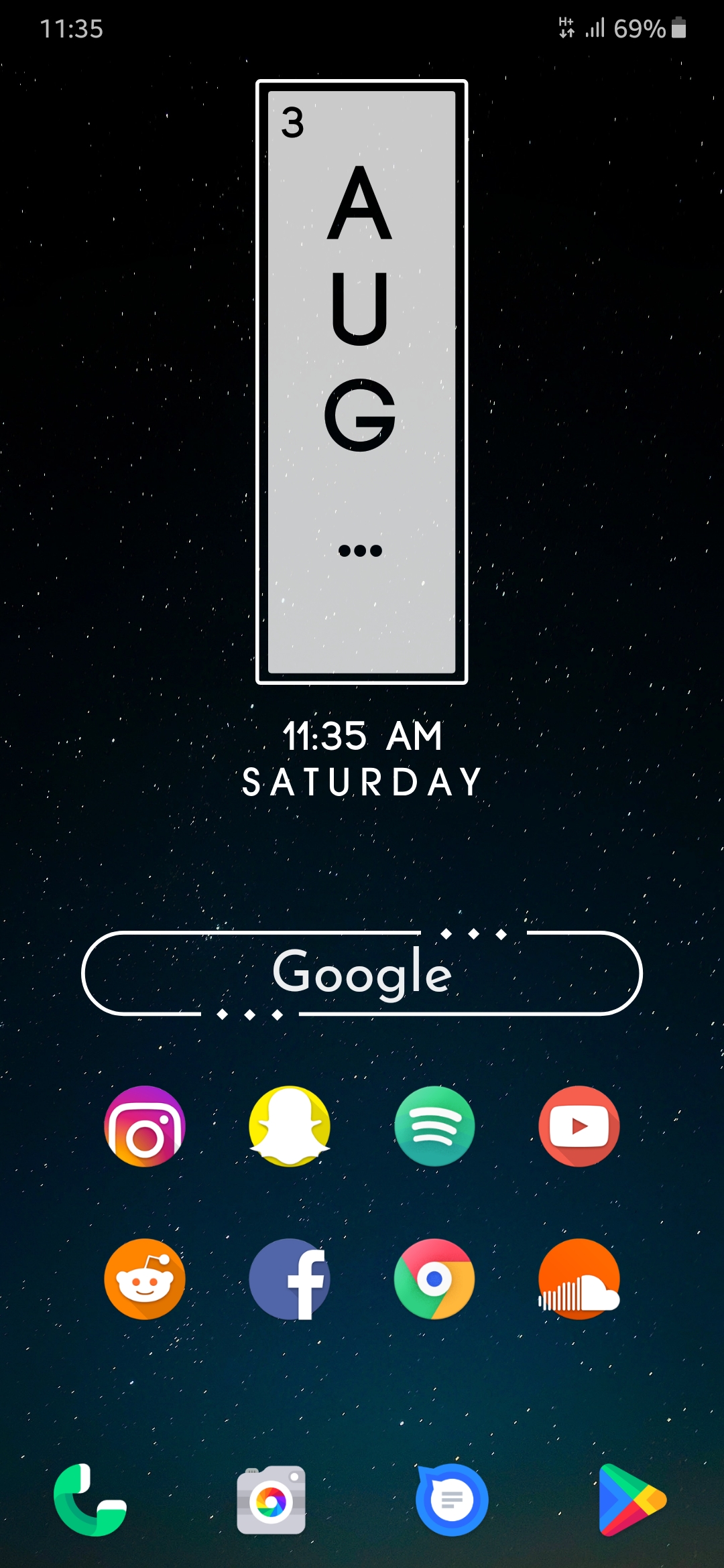The height and width of the screenshot is (1568, 724).
Task: Tap the cellular signal strength indicator
Action: 595,28
